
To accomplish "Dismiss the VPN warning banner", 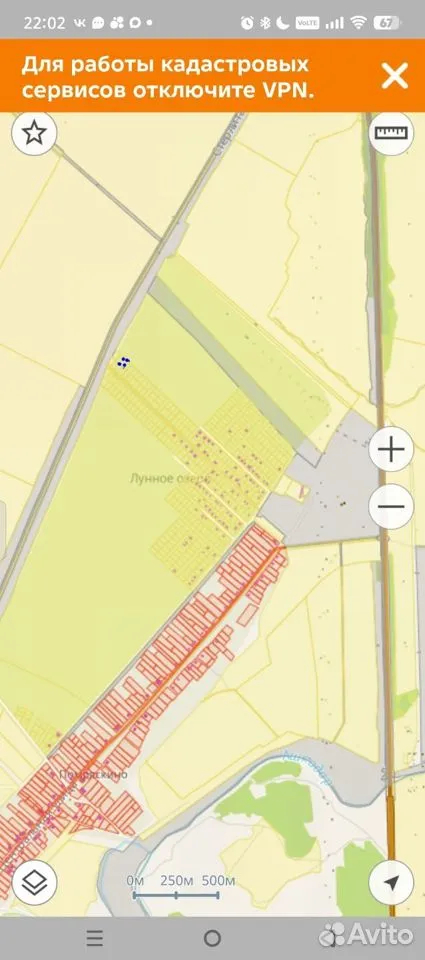I will 394,77.
